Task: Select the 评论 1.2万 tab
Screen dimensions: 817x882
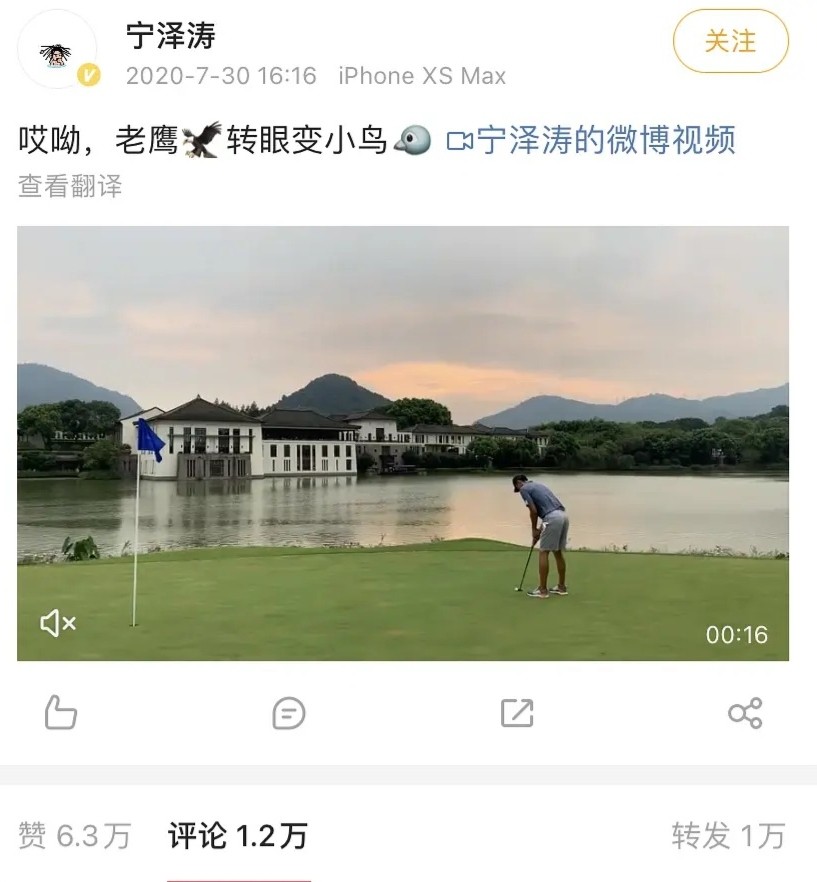Action: pos(237,835)
